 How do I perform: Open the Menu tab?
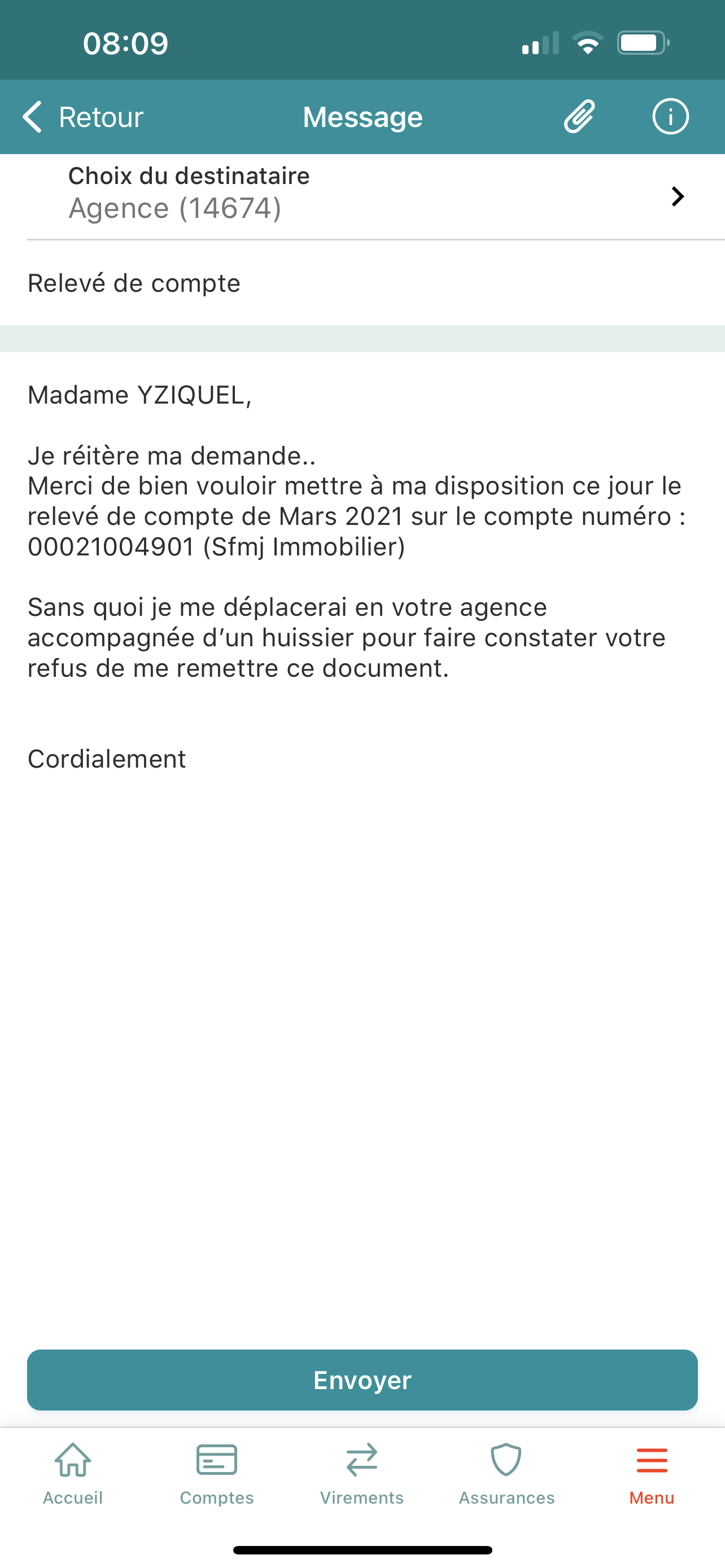(x=652, y=1474)
